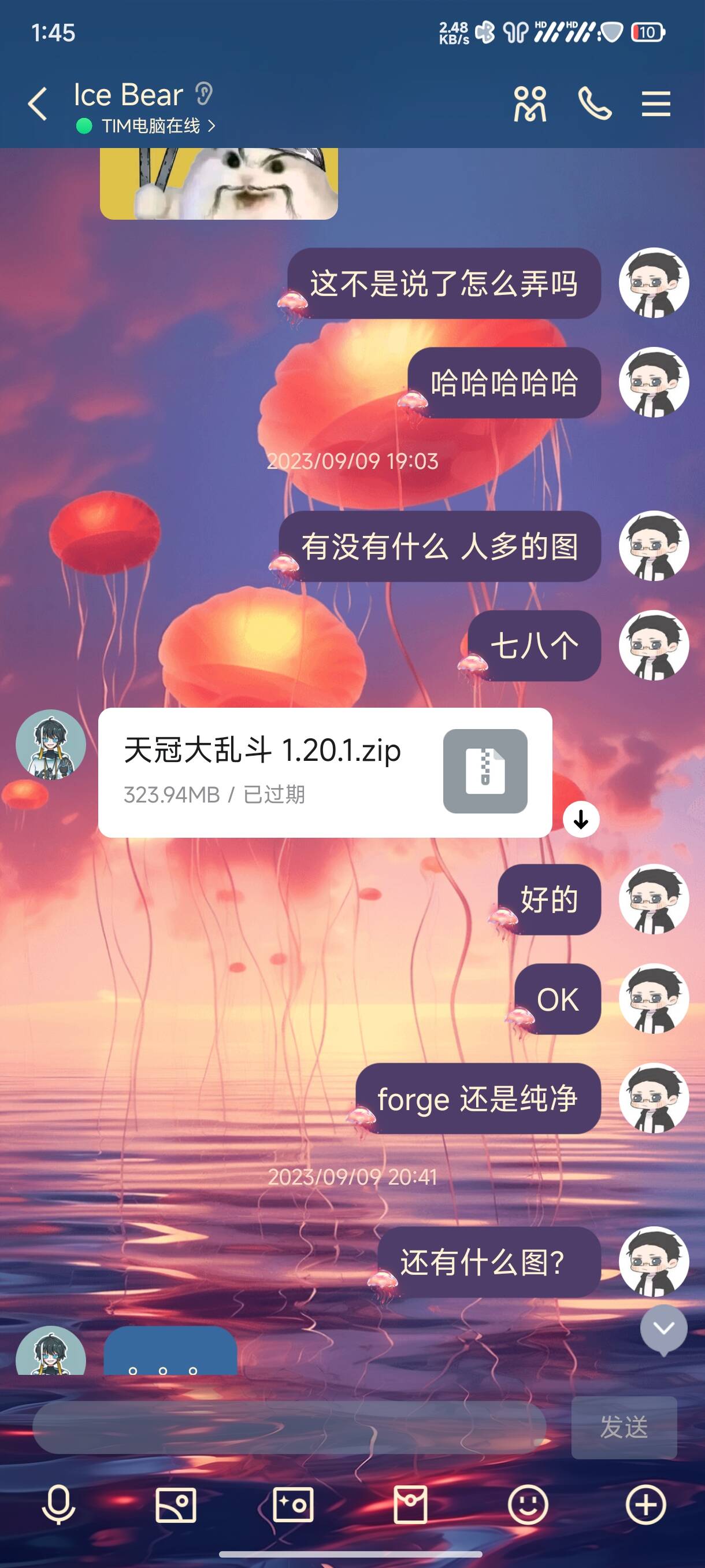The width and height of the screenshot is (705, 1568).
Task: View Ice Bear's avatar profile beside zip file
Action: coord(50,745)
